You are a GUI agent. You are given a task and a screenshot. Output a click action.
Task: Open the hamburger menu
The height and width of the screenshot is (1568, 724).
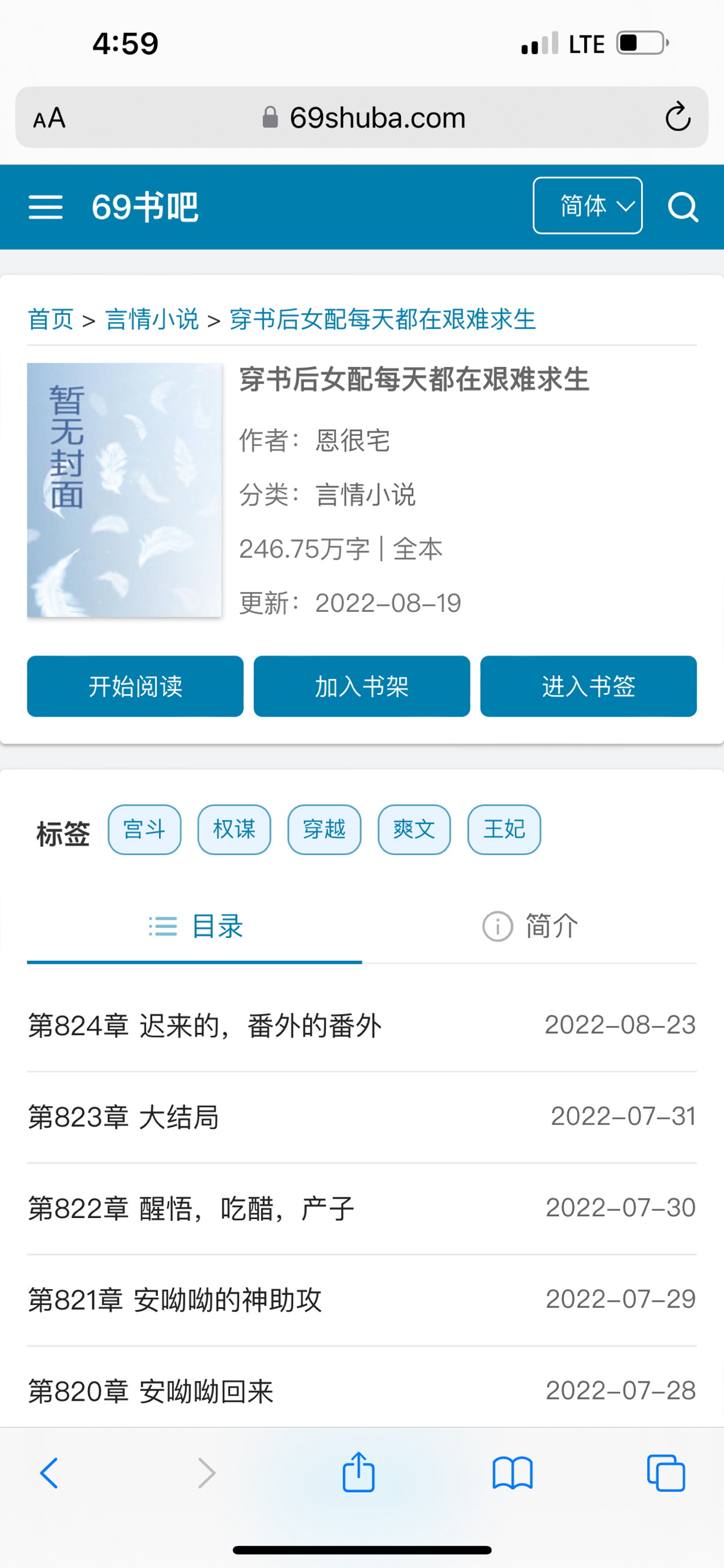coord(46,207)
